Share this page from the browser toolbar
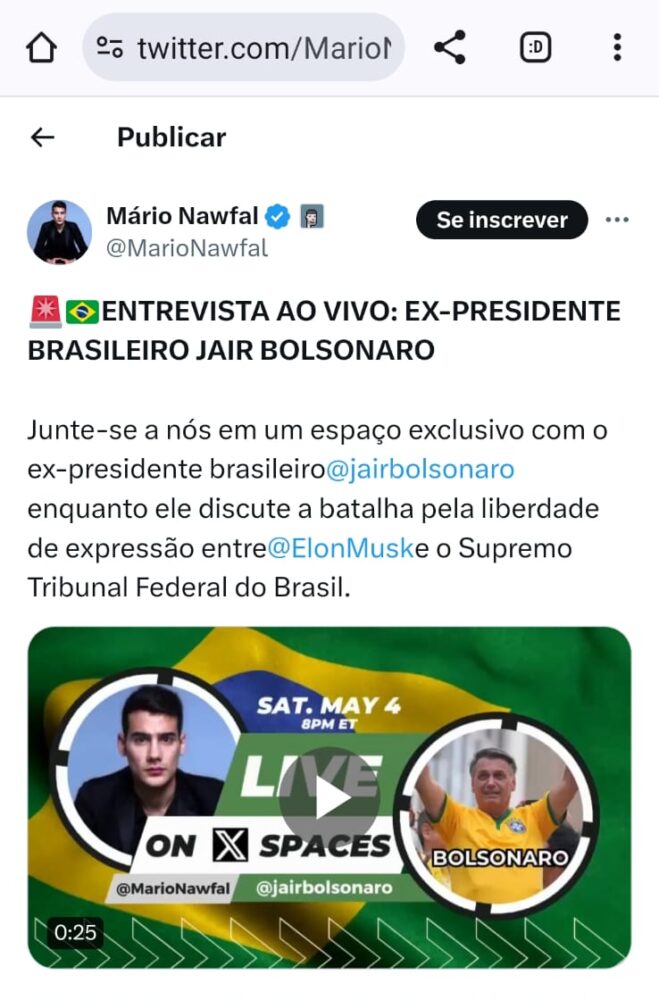 pos(450,47)
